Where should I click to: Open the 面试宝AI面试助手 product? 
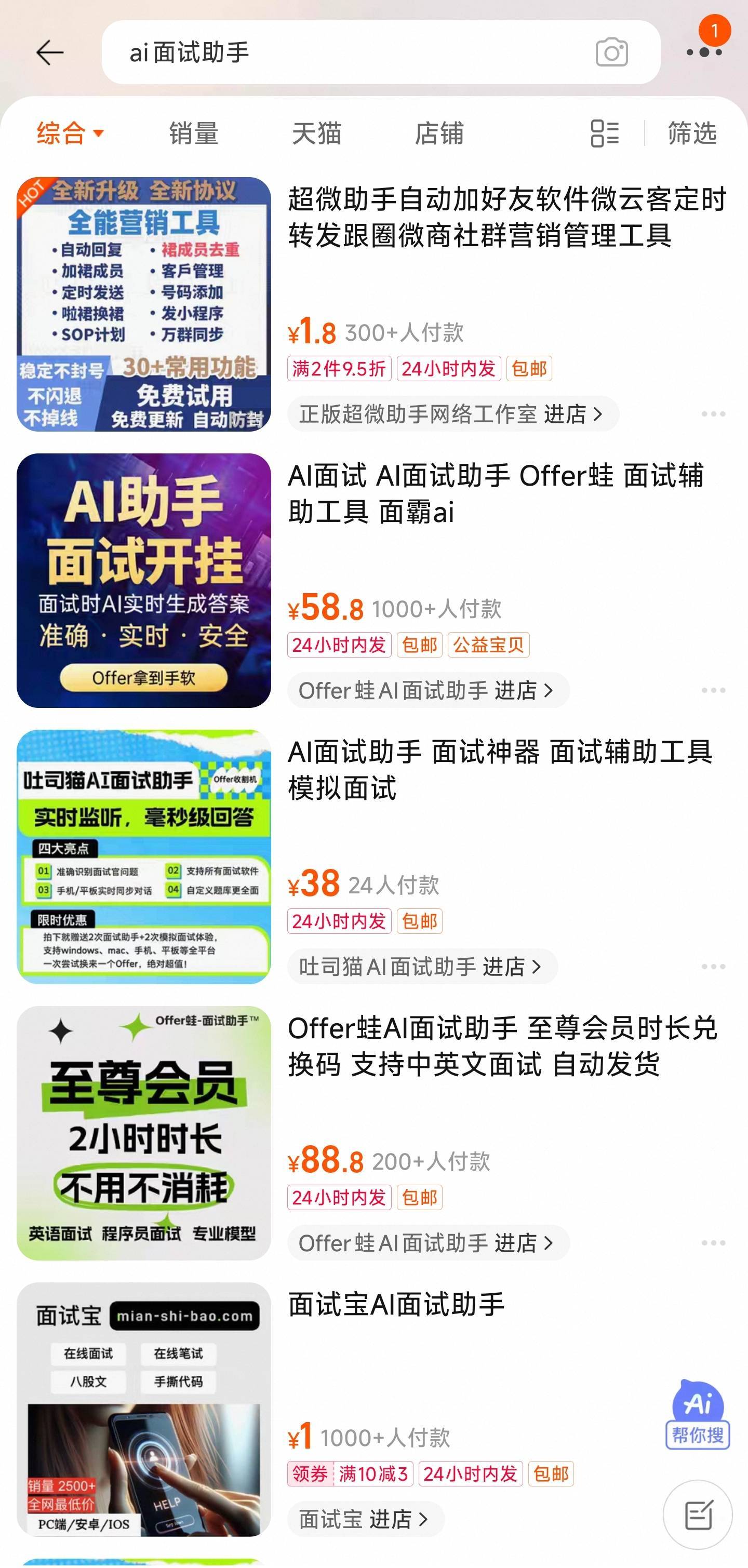coord(396,1305)
